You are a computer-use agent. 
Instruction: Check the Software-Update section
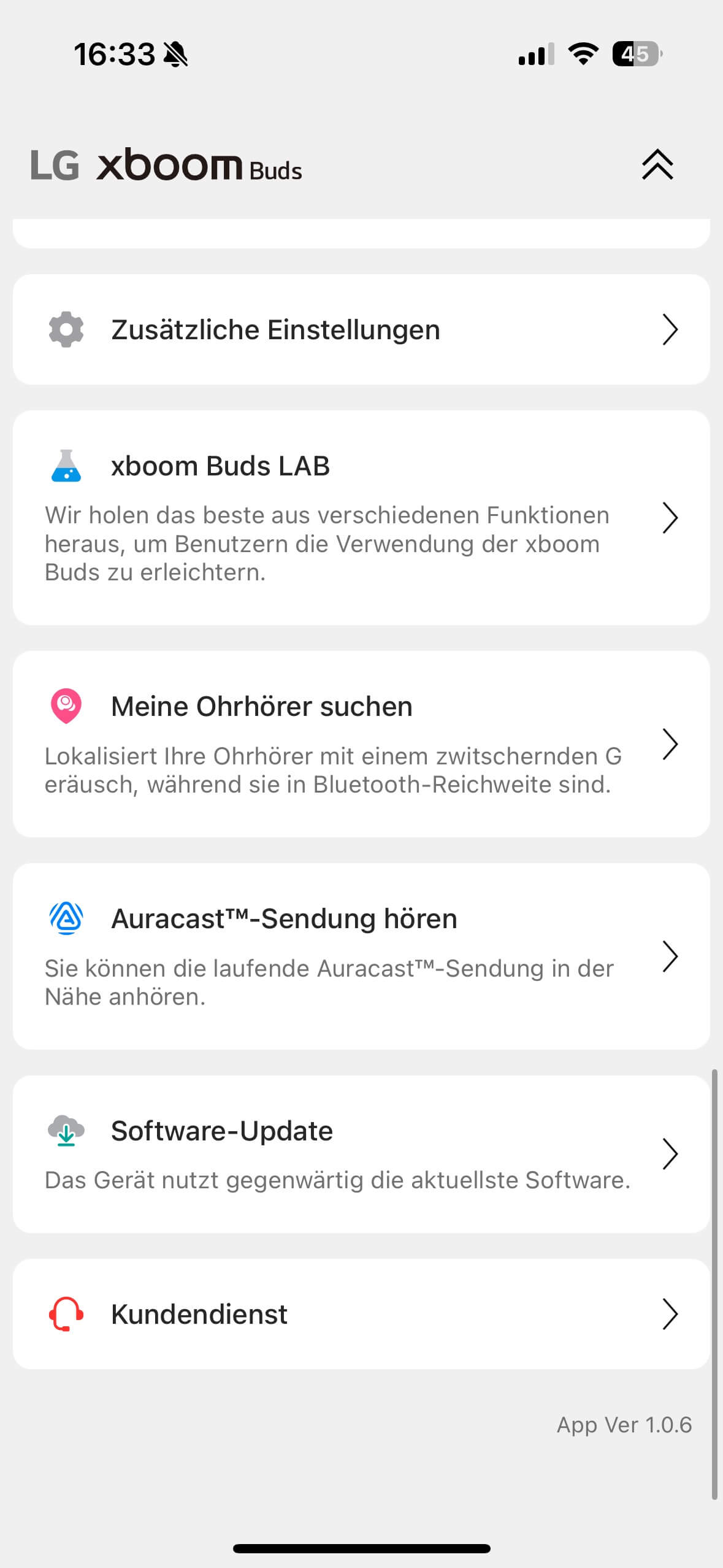(361, 1153)
